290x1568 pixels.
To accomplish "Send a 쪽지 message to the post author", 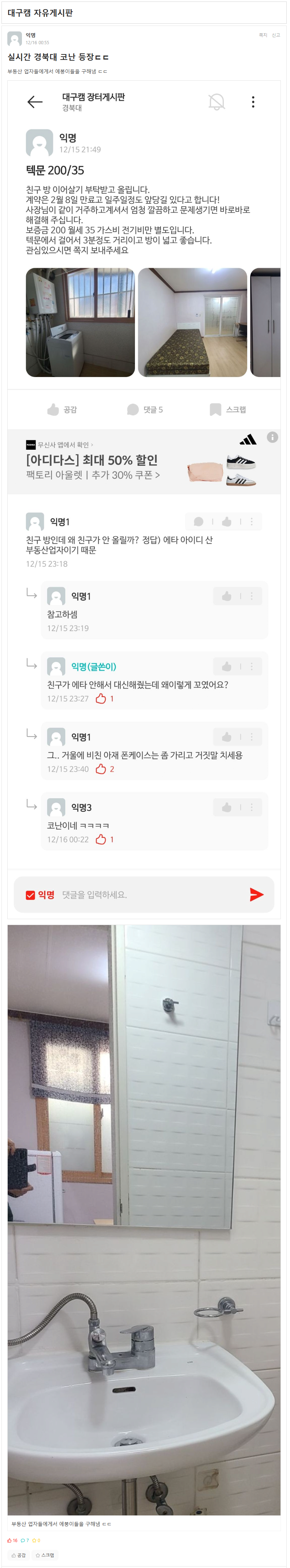I will pos(263,35).
